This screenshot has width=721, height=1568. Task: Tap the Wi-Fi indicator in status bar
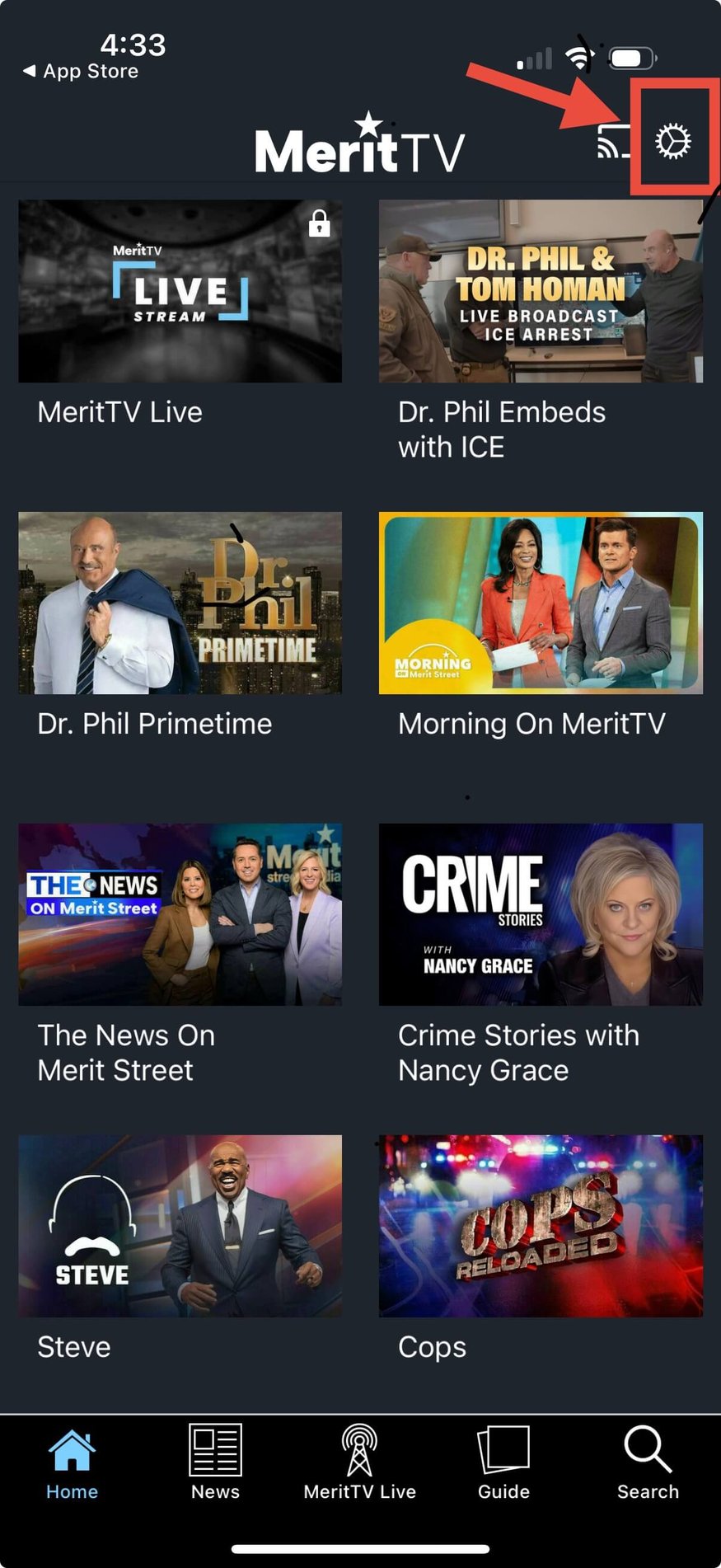[579, 56]
